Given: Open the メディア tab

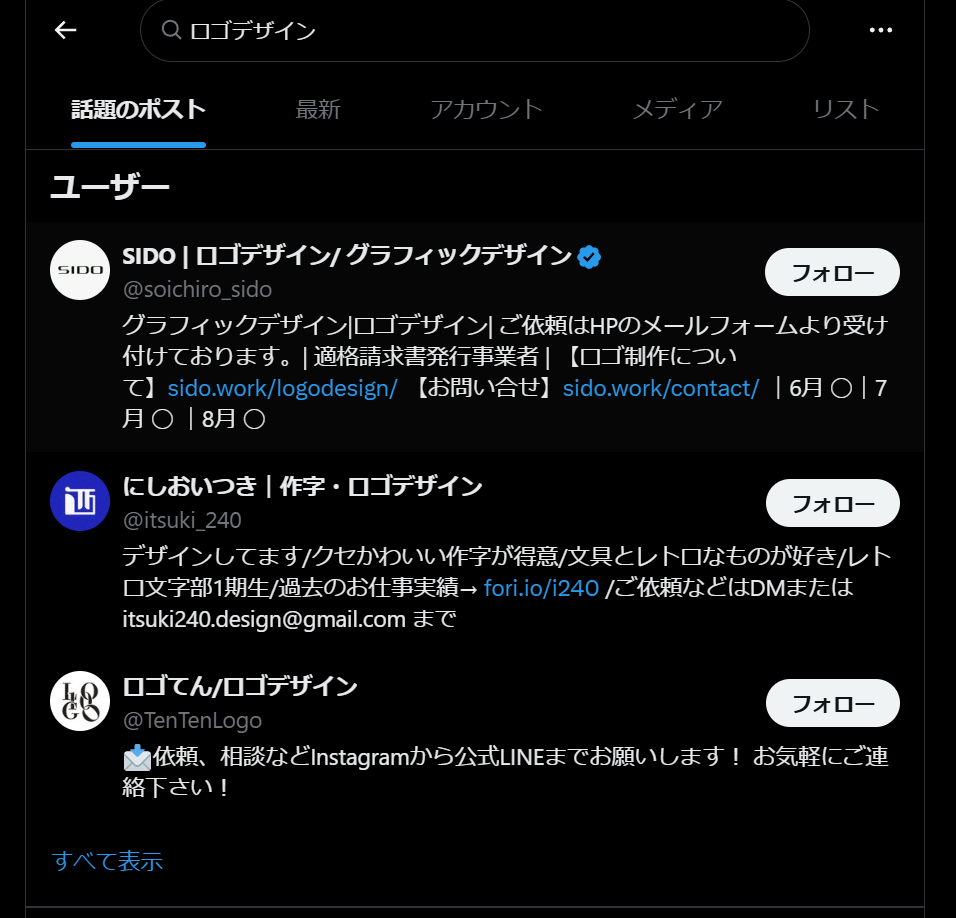Looking at the screenshot, I should [677, 110].
